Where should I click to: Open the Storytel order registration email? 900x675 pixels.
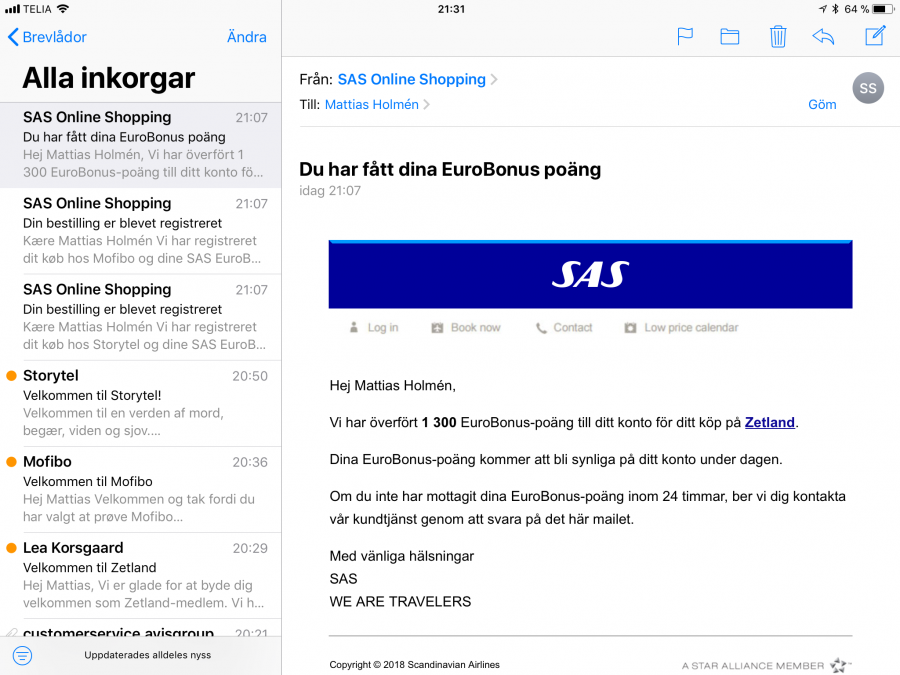pos(141,317)
